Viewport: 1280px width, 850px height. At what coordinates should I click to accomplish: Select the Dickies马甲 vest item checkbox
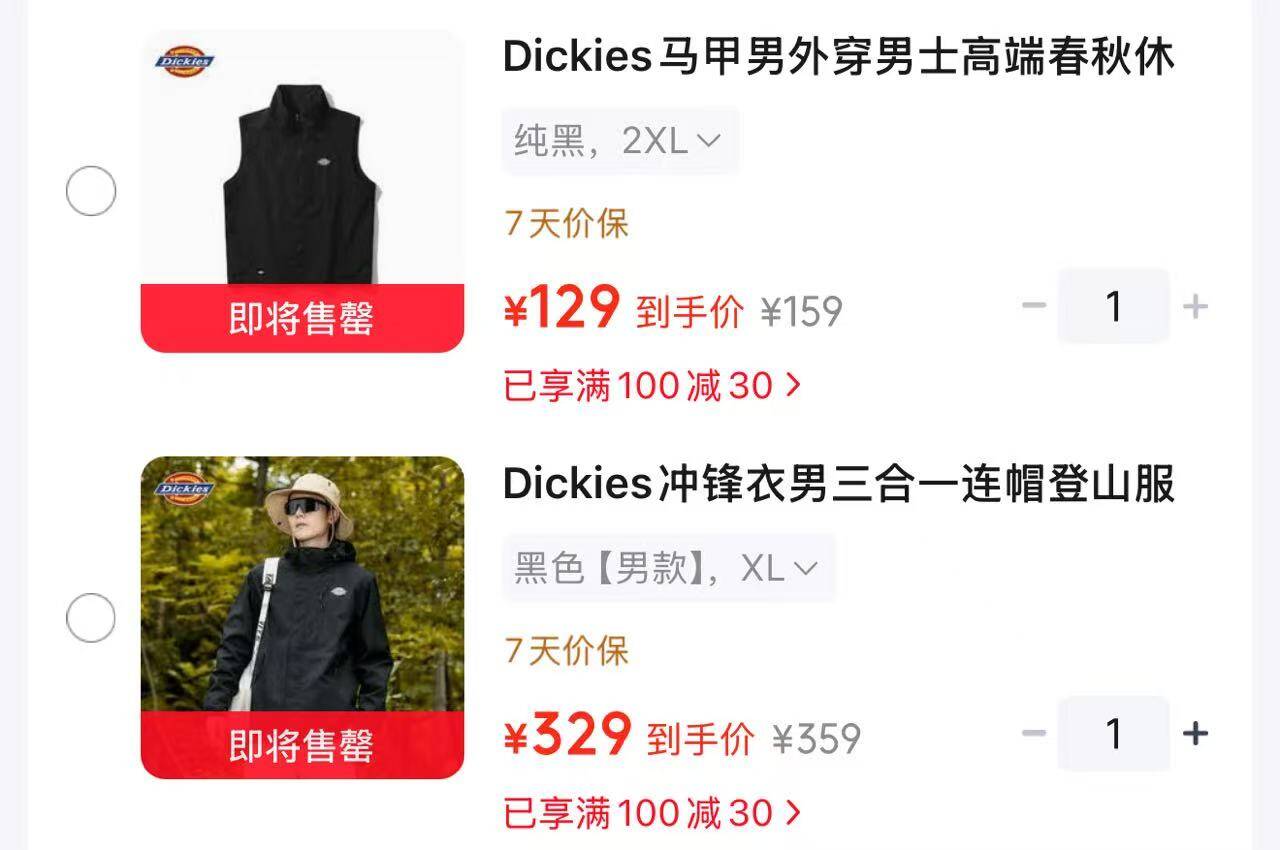coord(91,191)
